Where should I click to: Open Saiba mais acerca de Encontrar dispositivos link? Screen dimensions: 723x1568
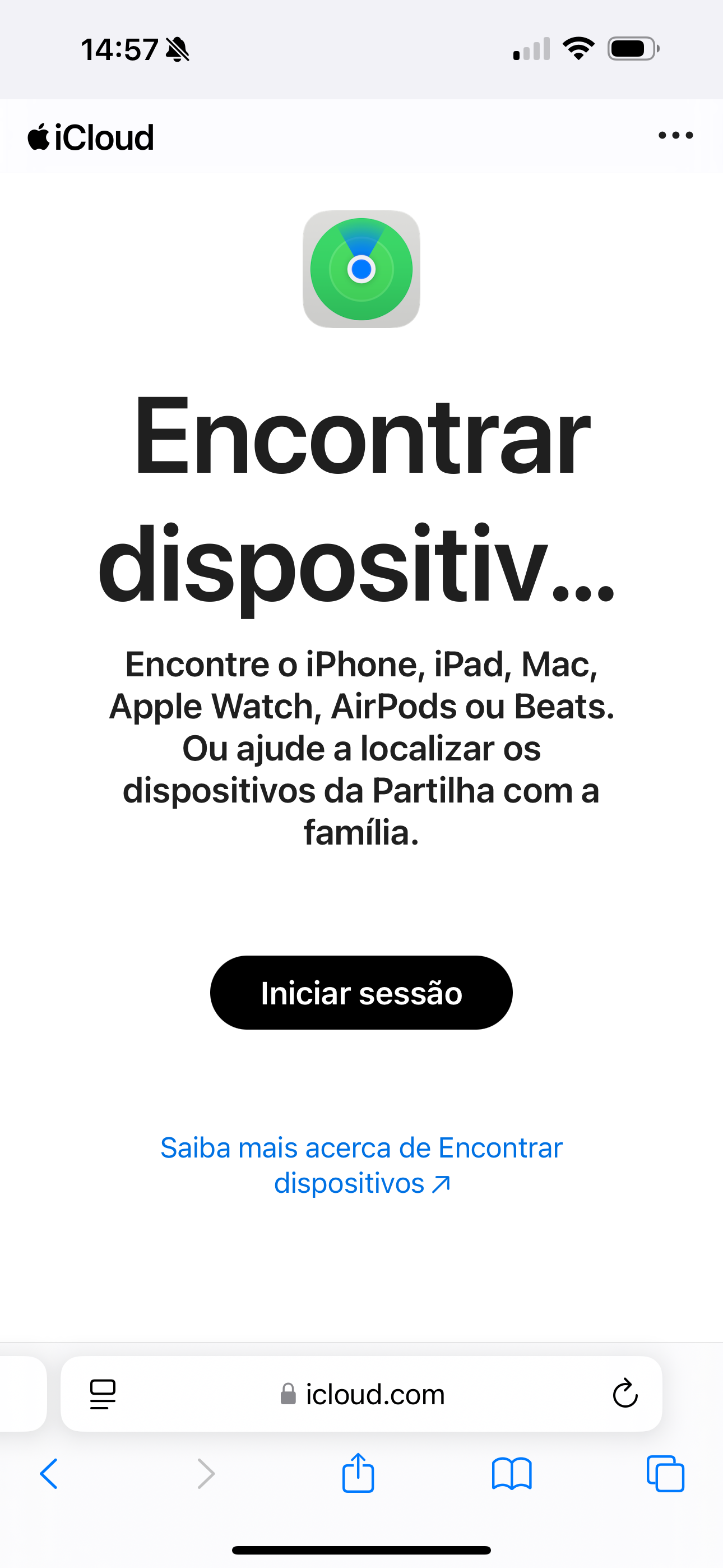click(x=361, y=1166)
